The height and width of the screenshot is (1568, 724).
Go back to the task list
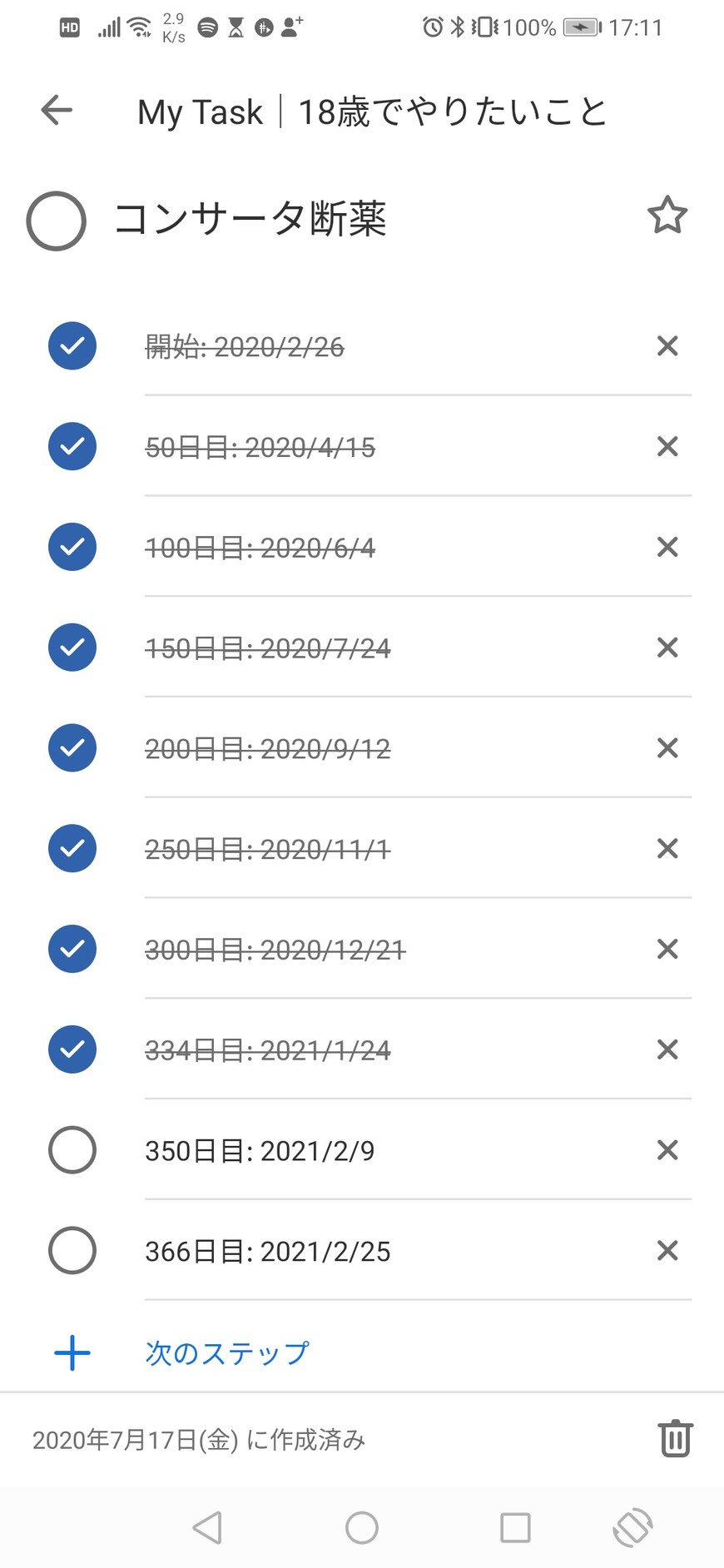57,110
